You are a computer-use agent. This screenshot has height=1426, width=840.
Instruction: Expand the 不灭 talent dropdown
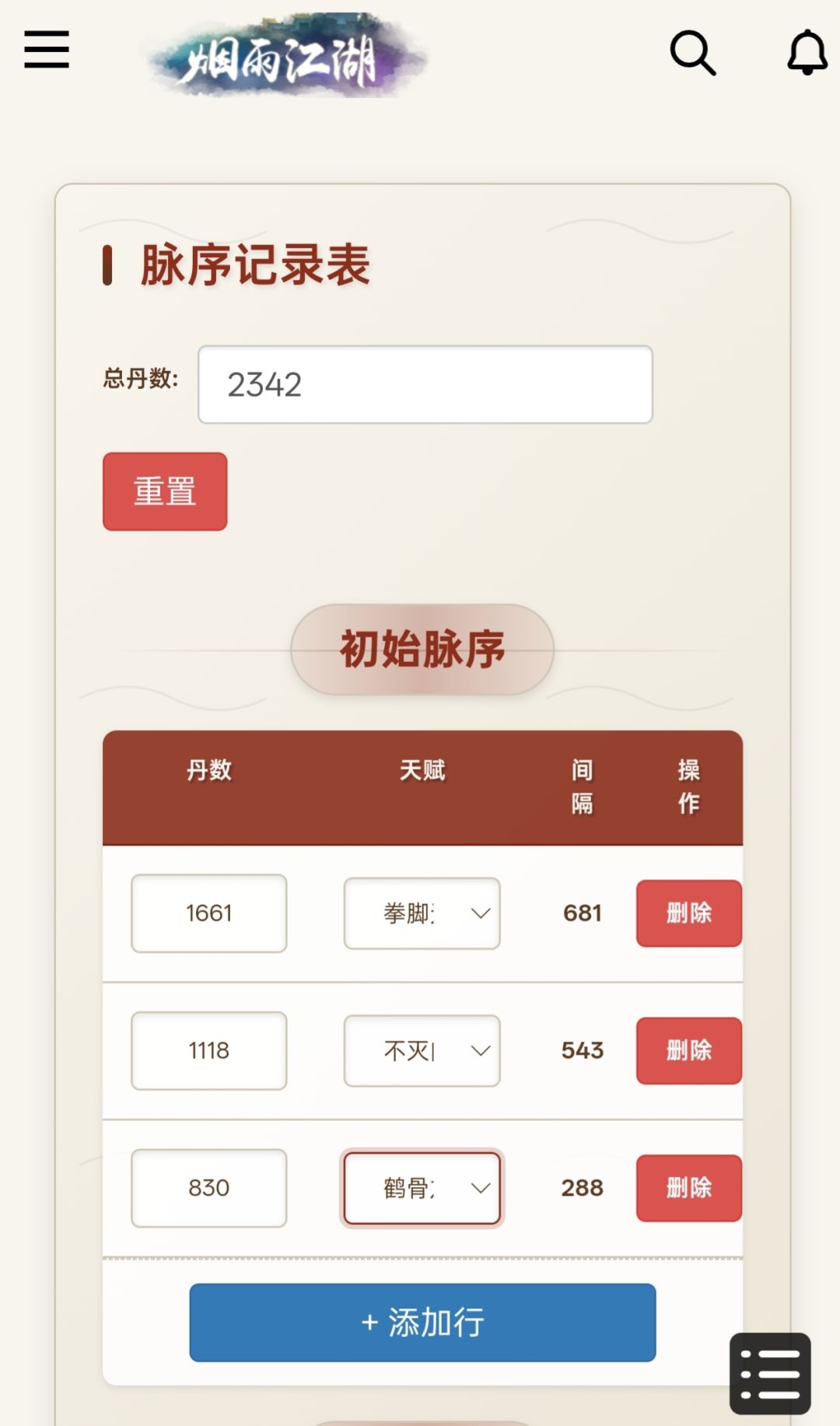click(422, 1051)
